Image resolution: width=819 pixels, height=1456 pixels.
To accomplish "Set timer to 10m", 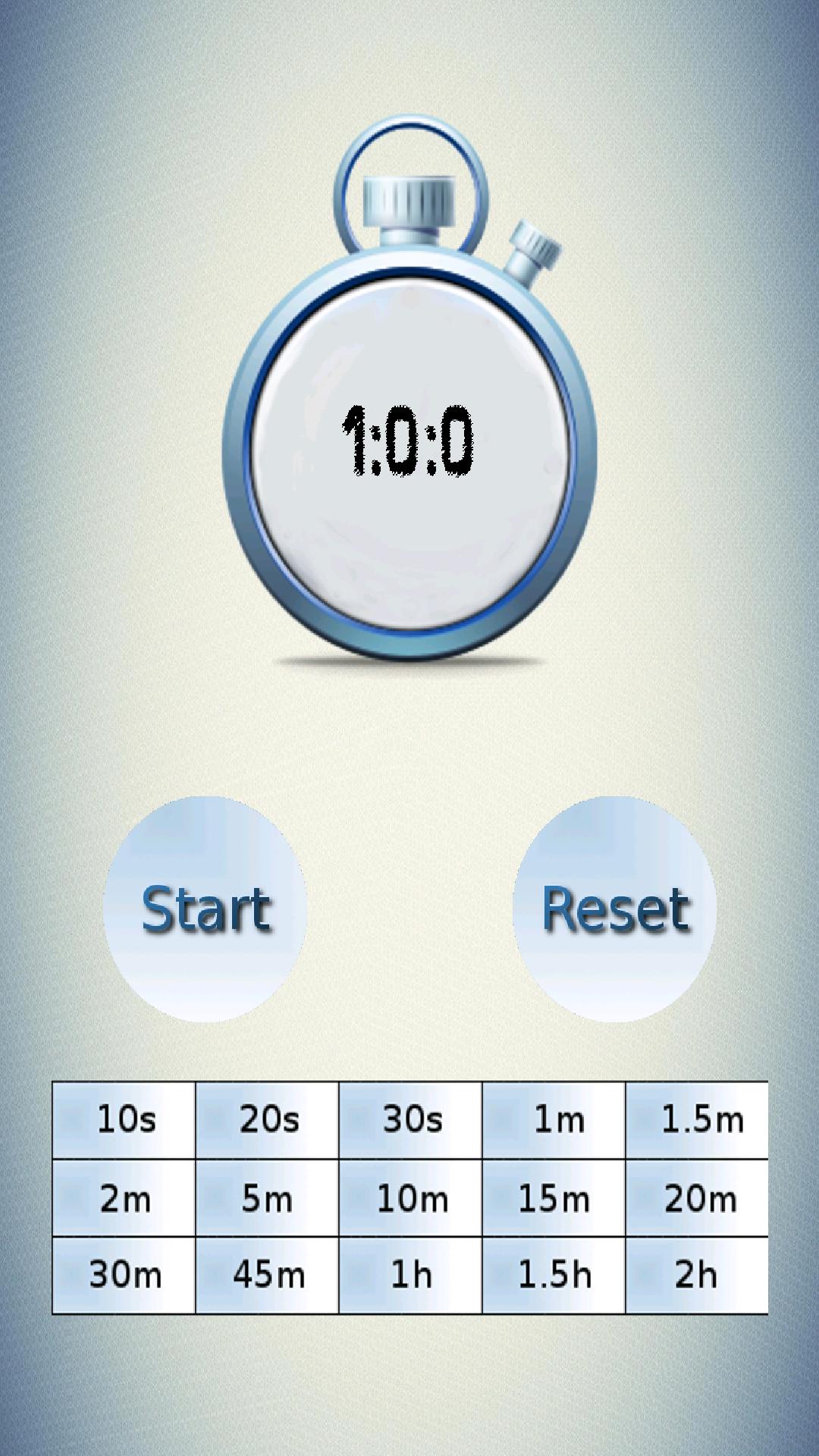I will tap(410, 1198).
